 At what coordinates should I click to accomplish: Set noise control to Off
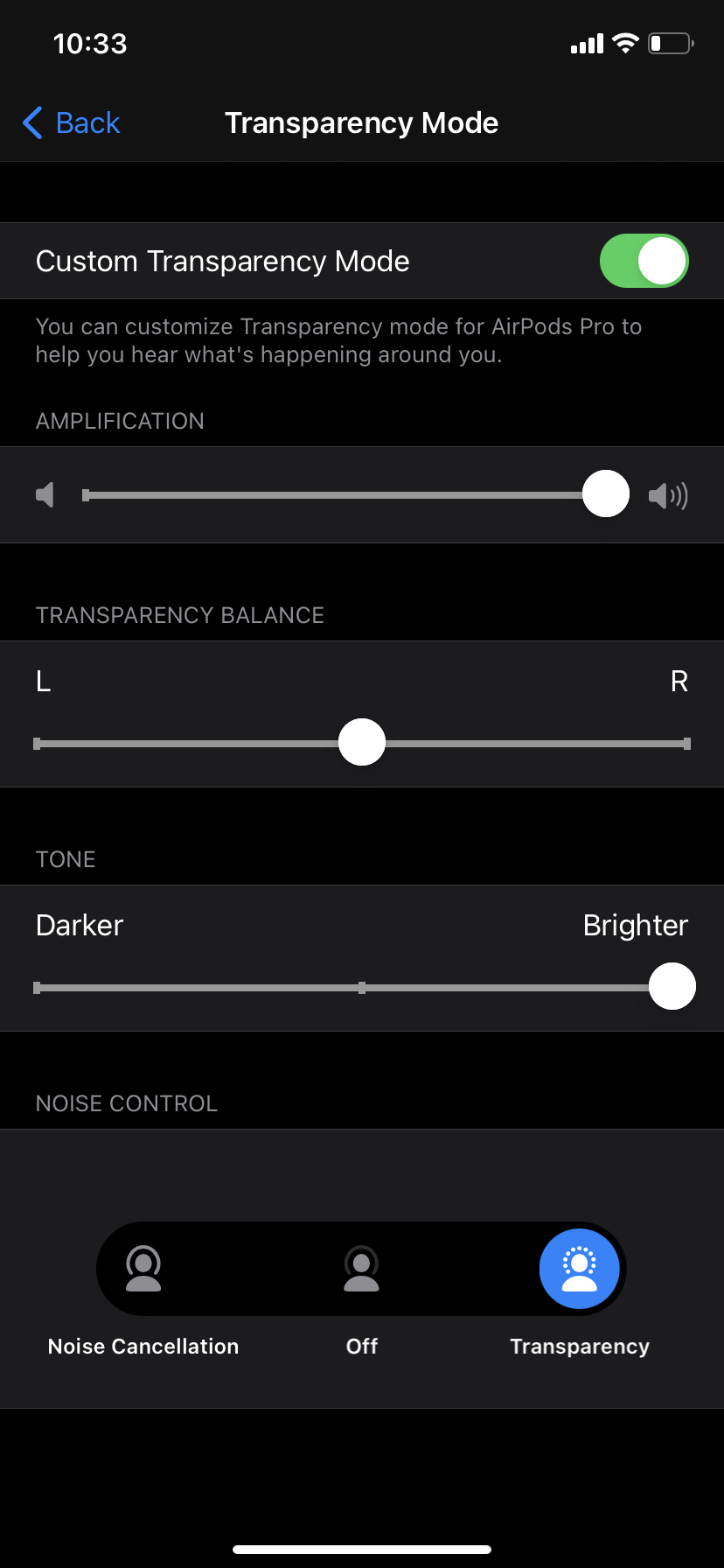pyautogui.click(x=362, y=1269)
